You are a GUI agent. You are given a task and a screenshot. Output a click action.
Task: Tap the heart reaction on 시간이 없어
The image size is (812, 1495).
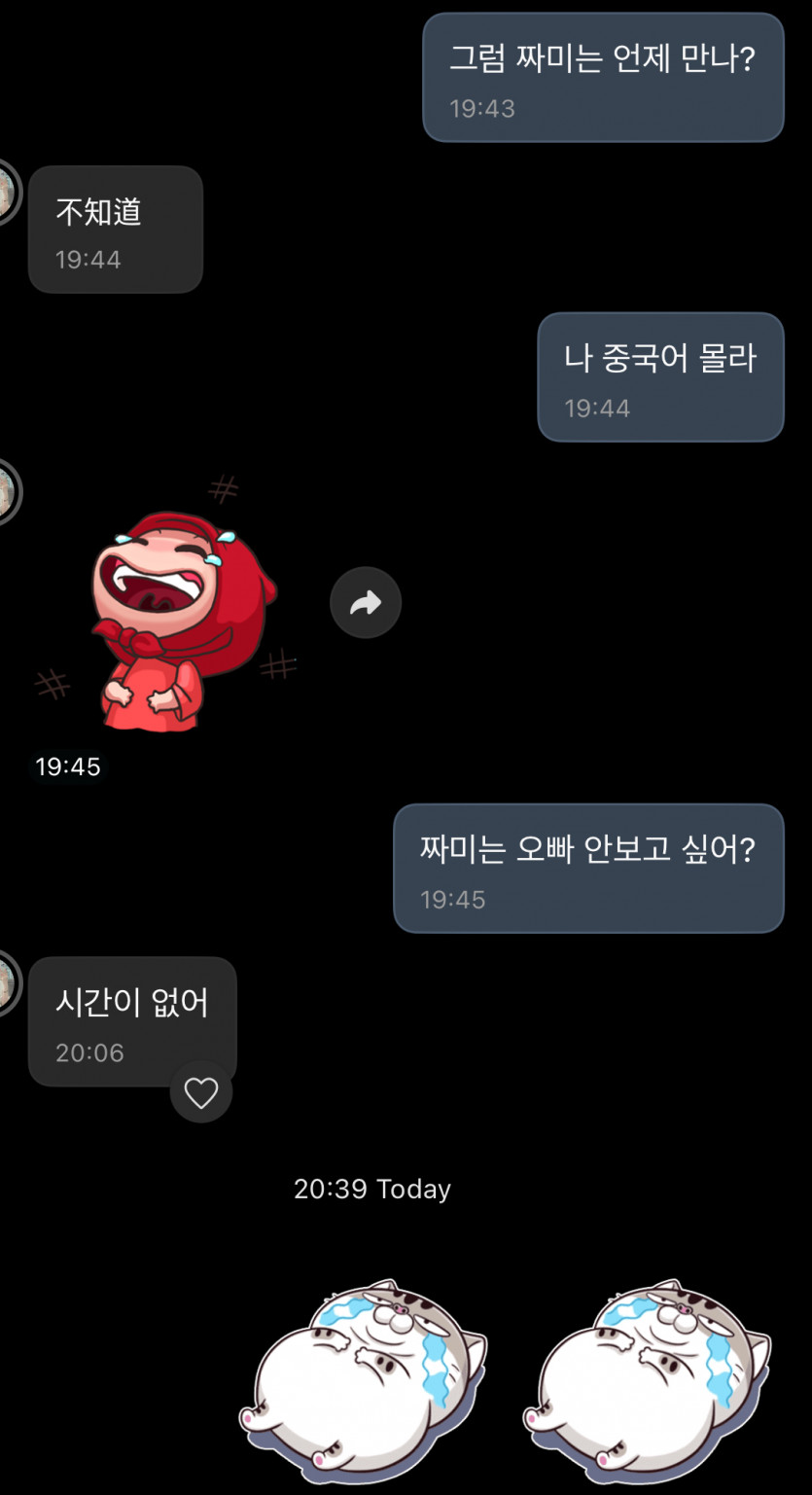[x=201, y=1092]
